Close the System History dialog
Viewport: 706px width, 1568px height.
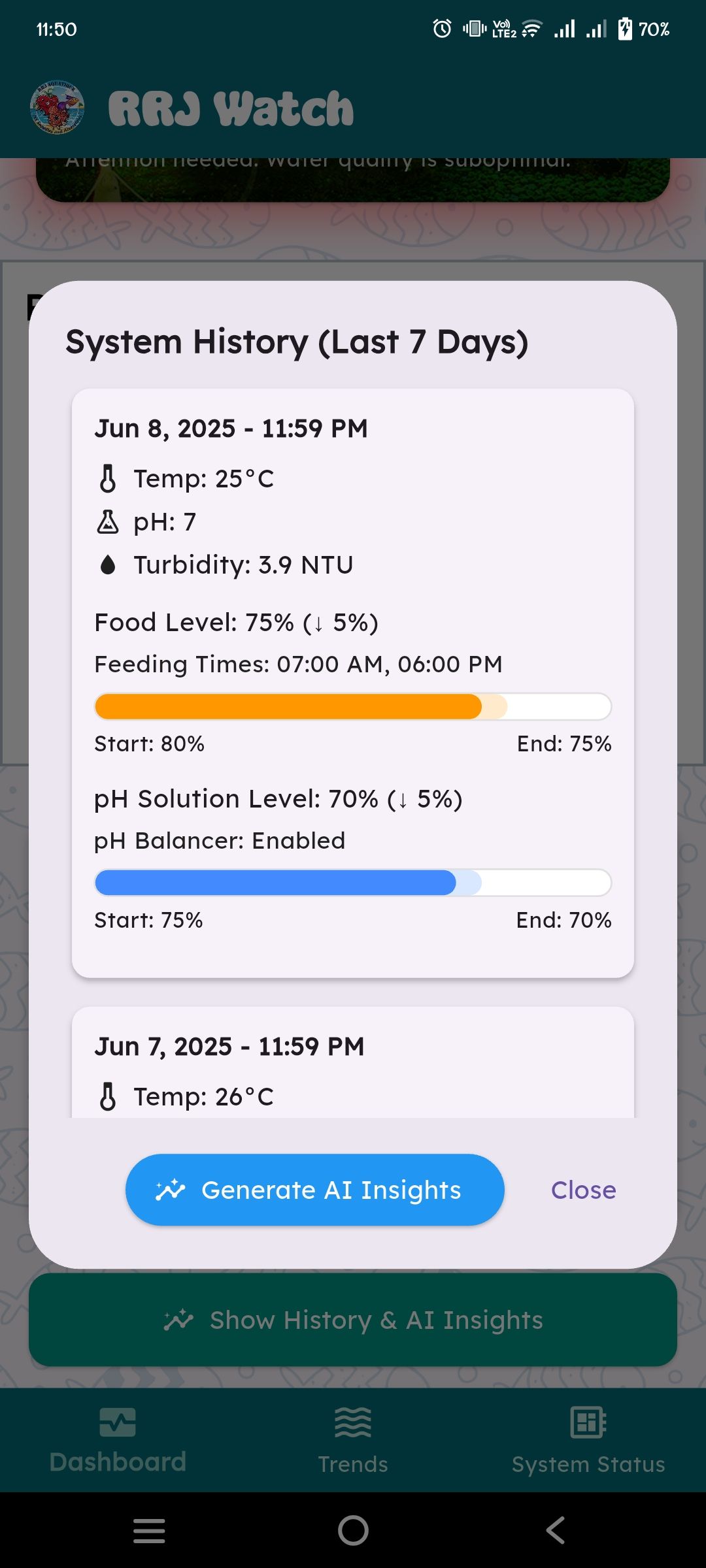pyautogui.click(x=583, y=1190)
